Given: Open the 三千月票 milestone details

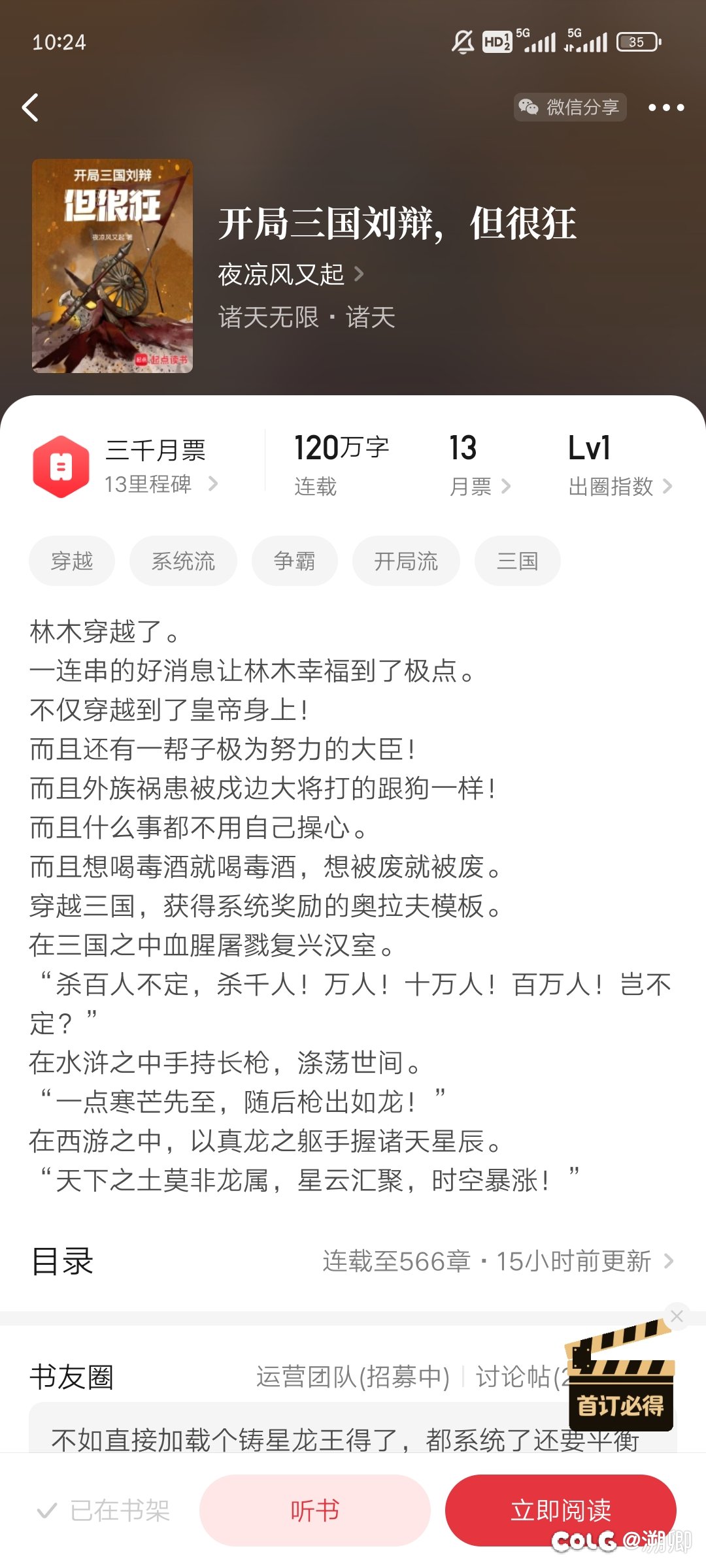Looking at the screenshot, I should pos(127,467).
